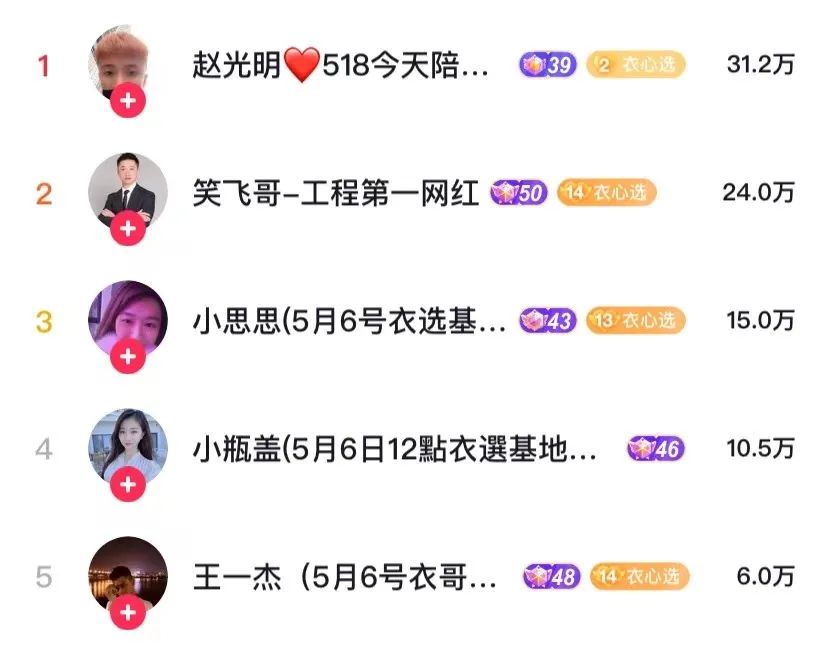Viewport: 828px width, 657px height.
Task: Open 小思思's ranking row
Action: pos(348,321)
